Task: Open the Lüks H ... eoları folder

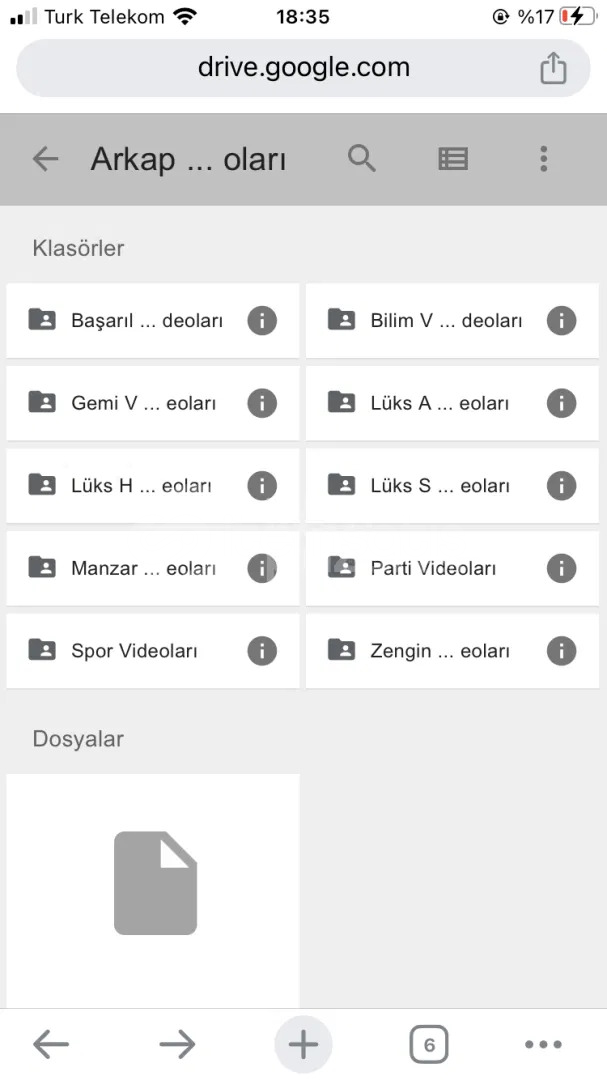Action: [153, 486]
